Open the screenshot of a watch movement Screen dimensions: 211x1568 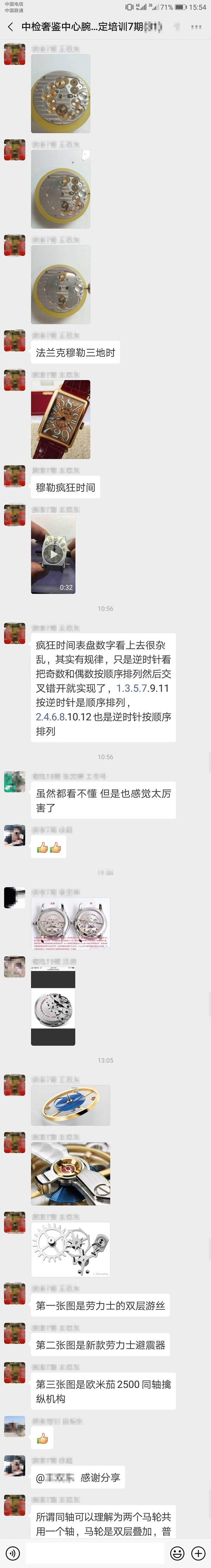53,999
